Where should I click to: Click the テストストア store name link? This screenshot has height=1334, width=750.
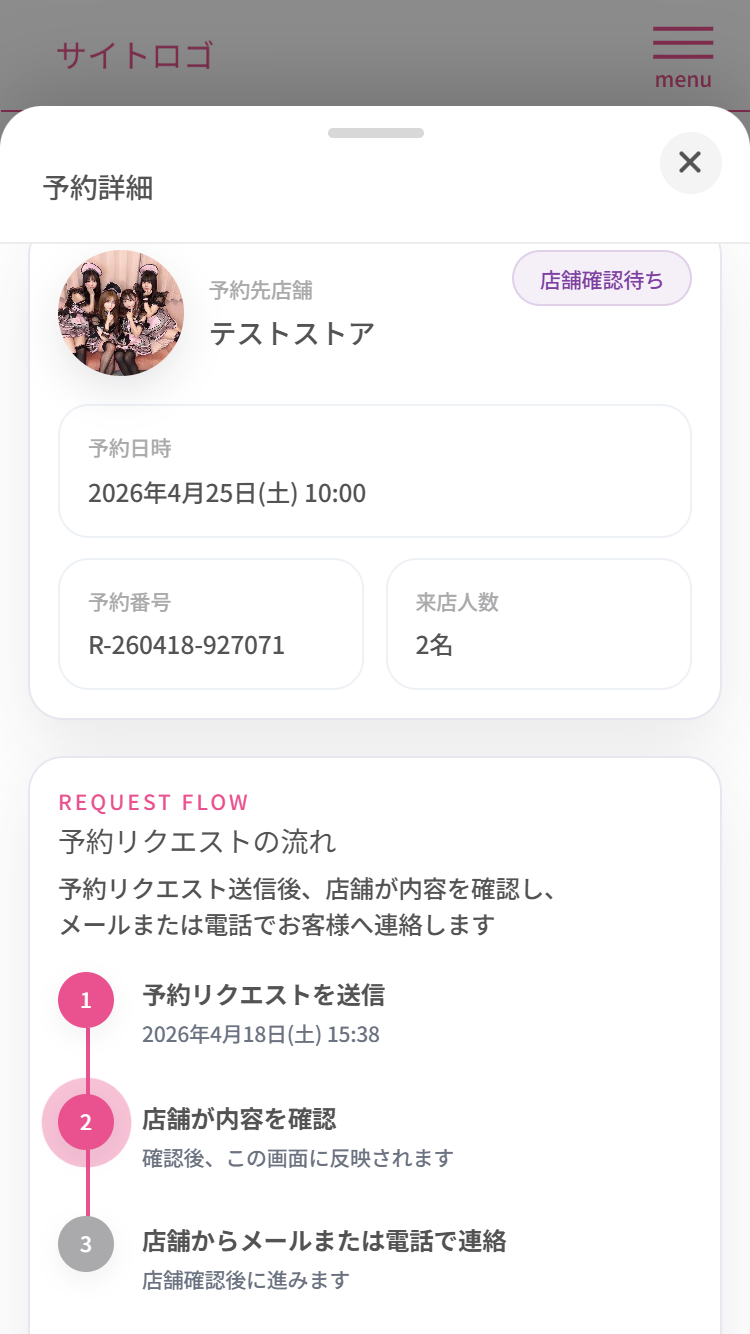click(289, 333)
